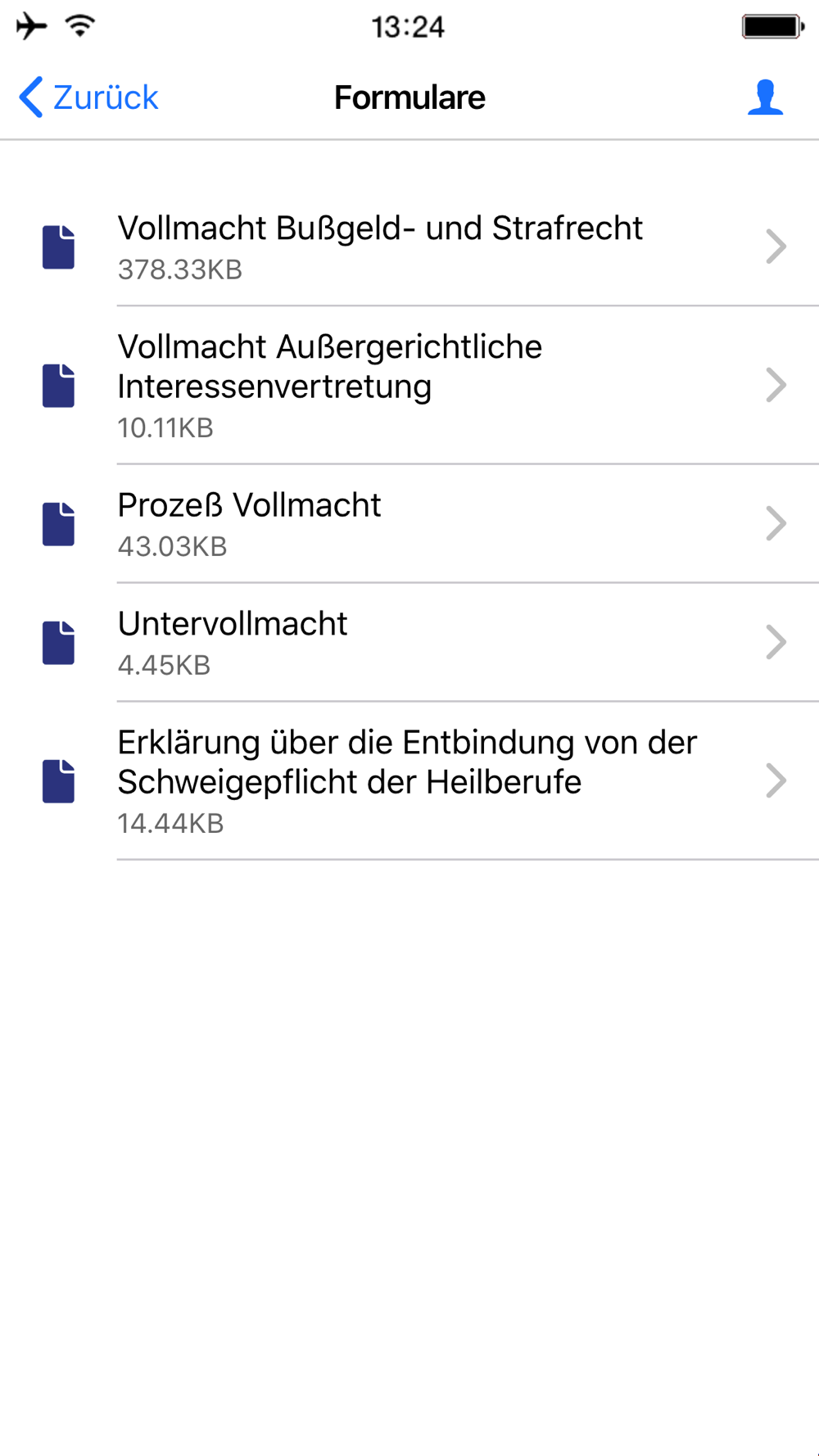Open the user profile icon
Screen dimensions: 819x1456
coord(765,97)
